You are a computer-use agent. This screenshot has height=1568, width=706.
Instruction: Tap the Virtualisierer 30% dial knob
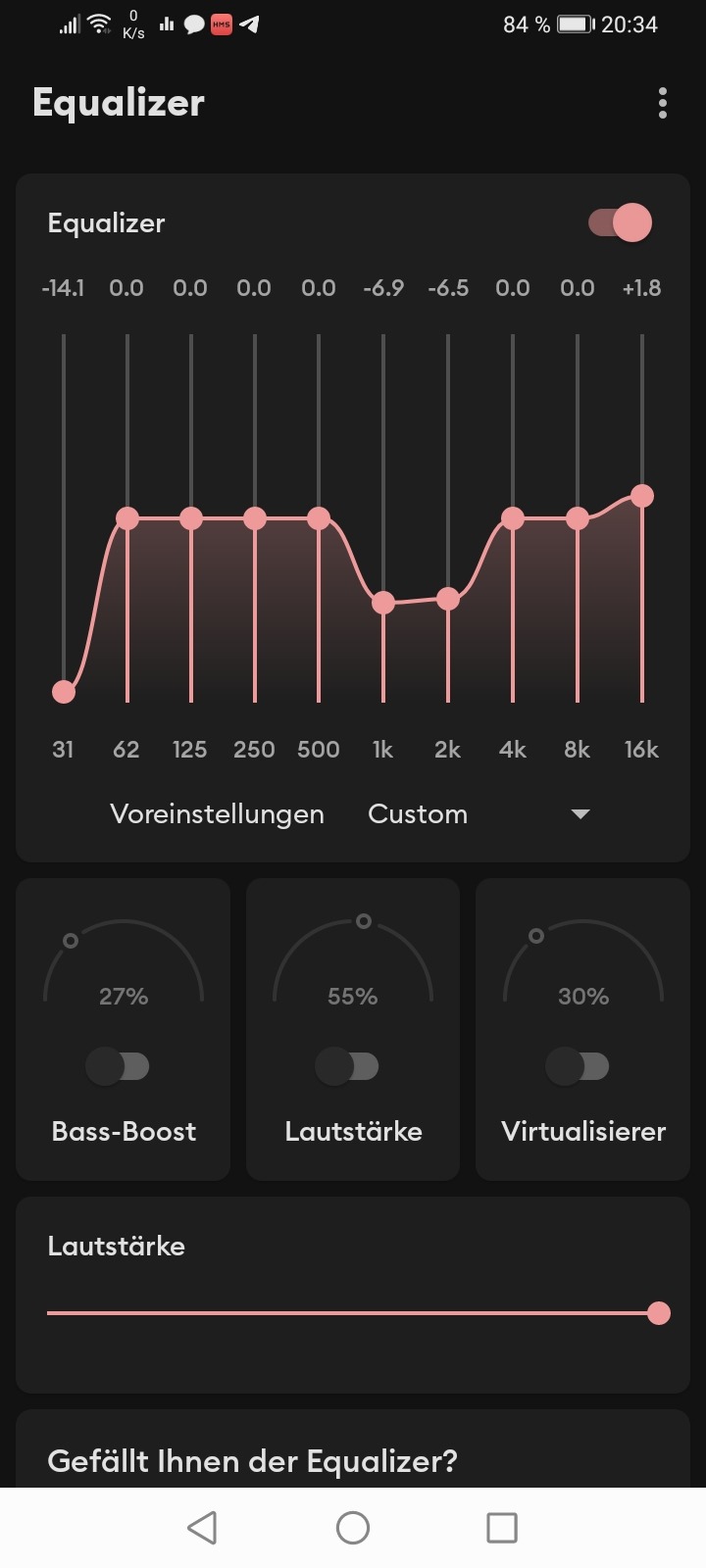(x=536, y=936)
